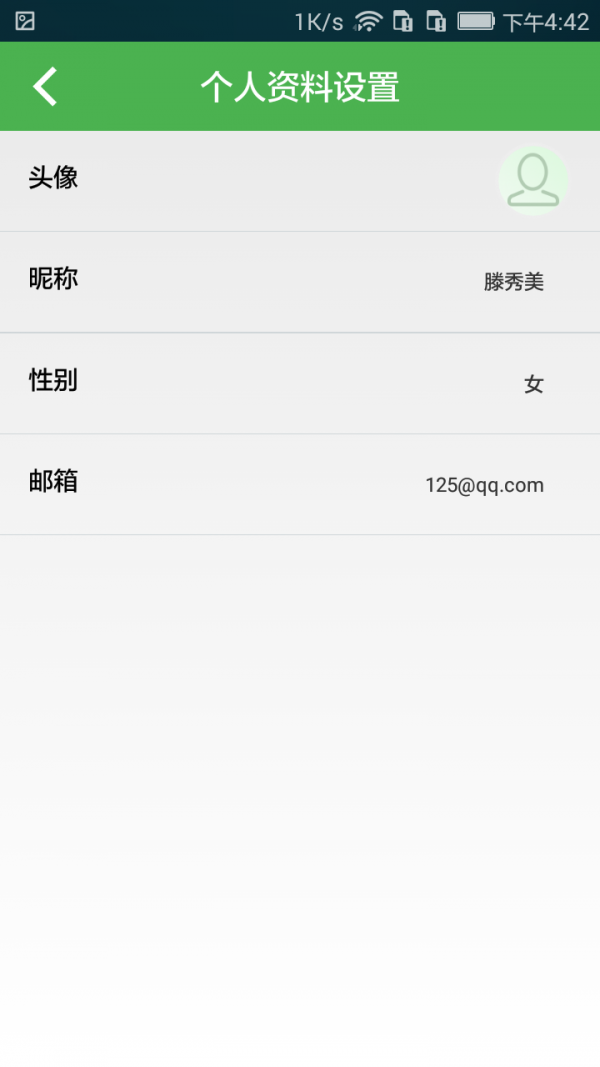Open the 头像 avatar row
600x1067 pixels.
click(300, 181)
